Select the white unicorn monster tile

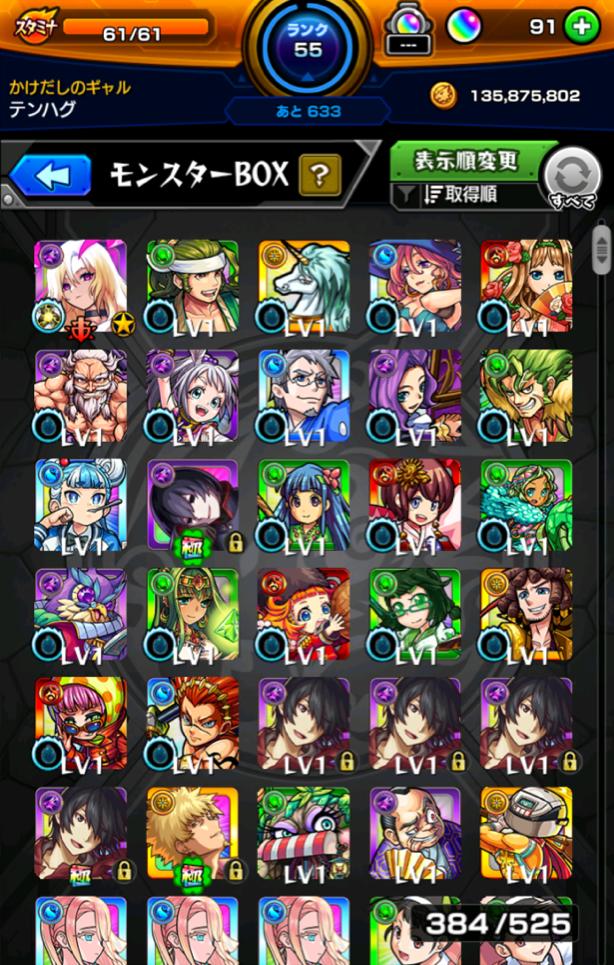[304, 285]
